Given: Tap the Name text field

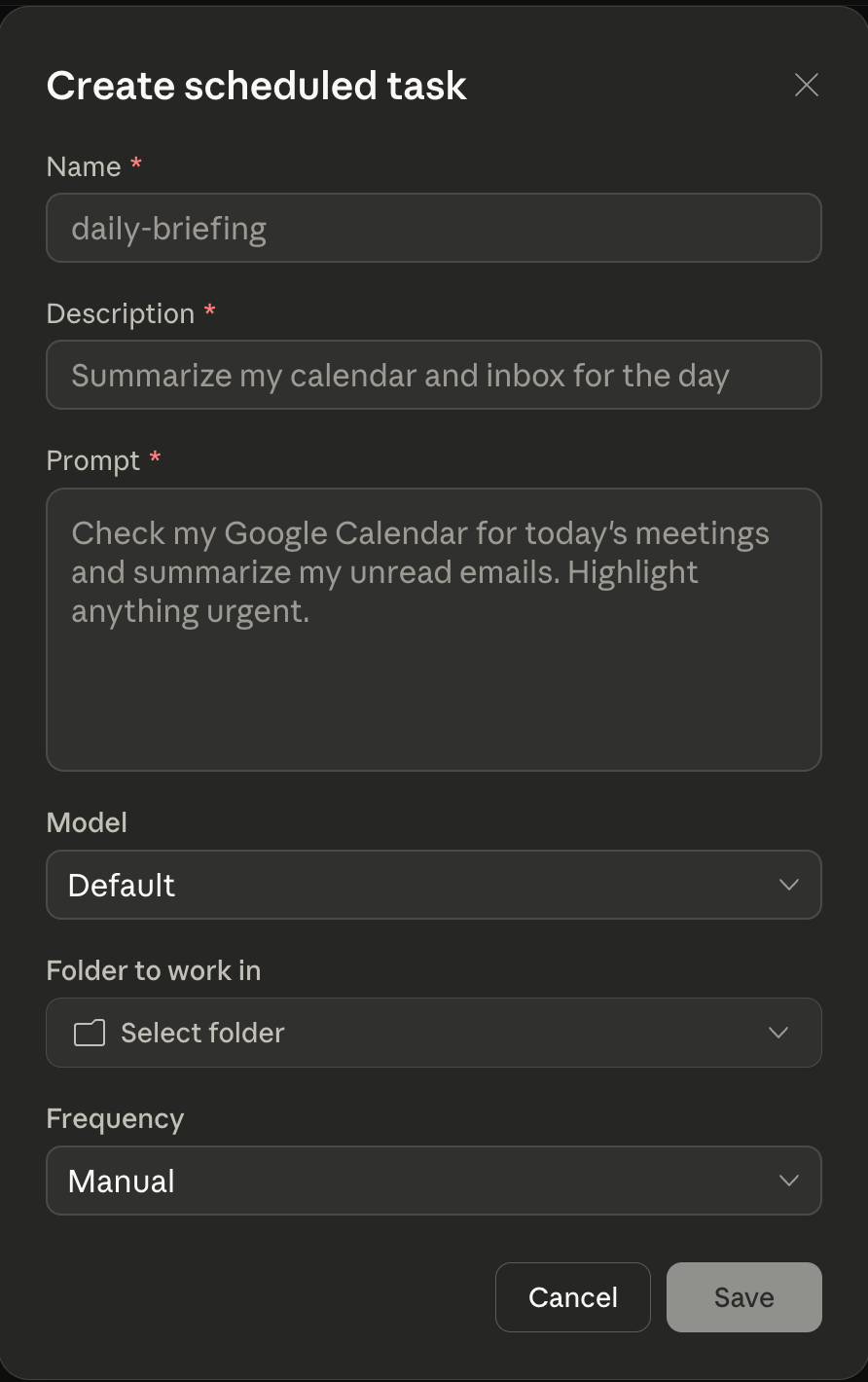Looking at the screenshot, I should [x=434, y=229].
